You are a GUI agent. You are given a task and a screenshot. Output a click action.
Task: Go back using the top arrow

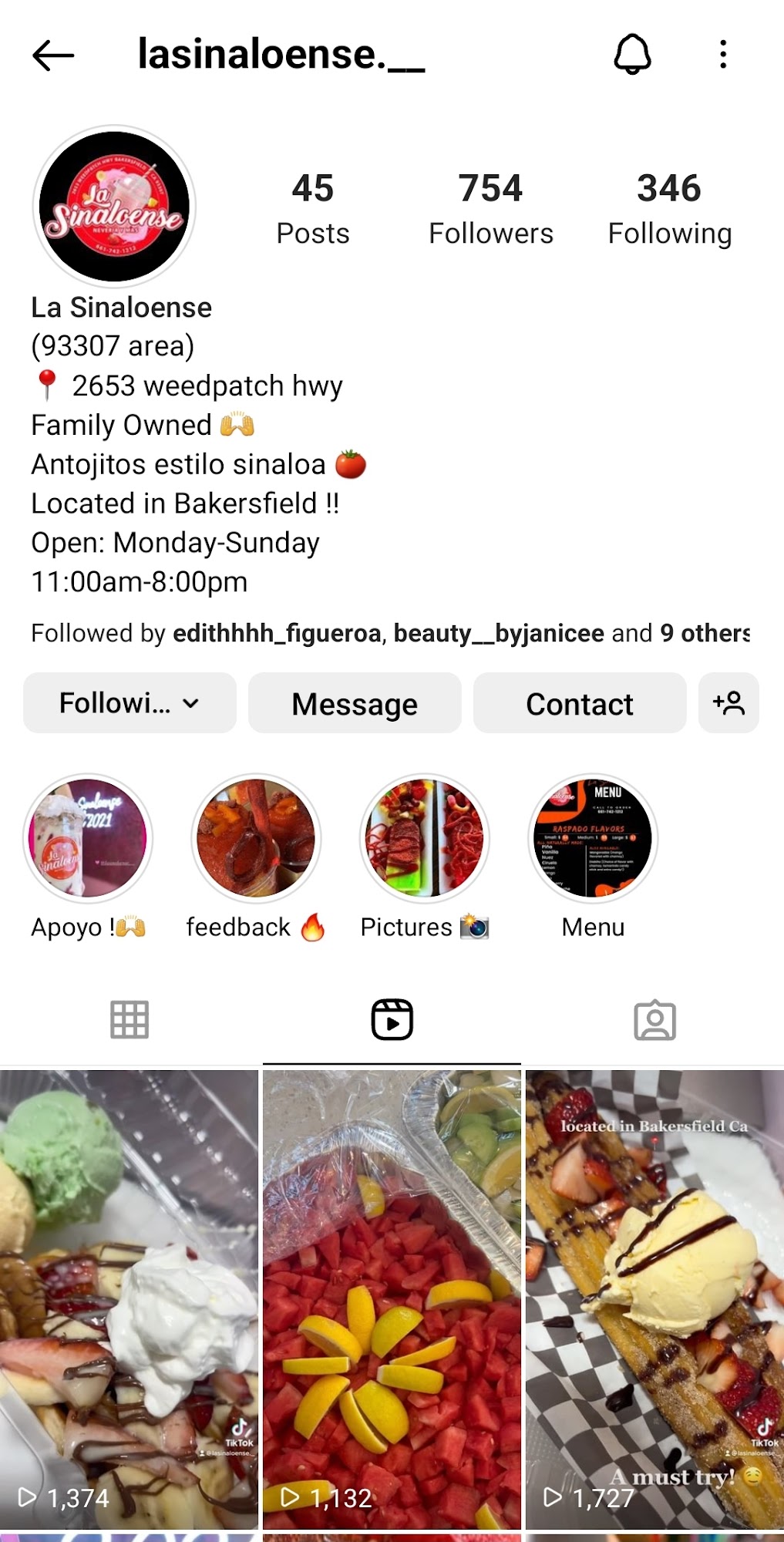pos(52,56)
